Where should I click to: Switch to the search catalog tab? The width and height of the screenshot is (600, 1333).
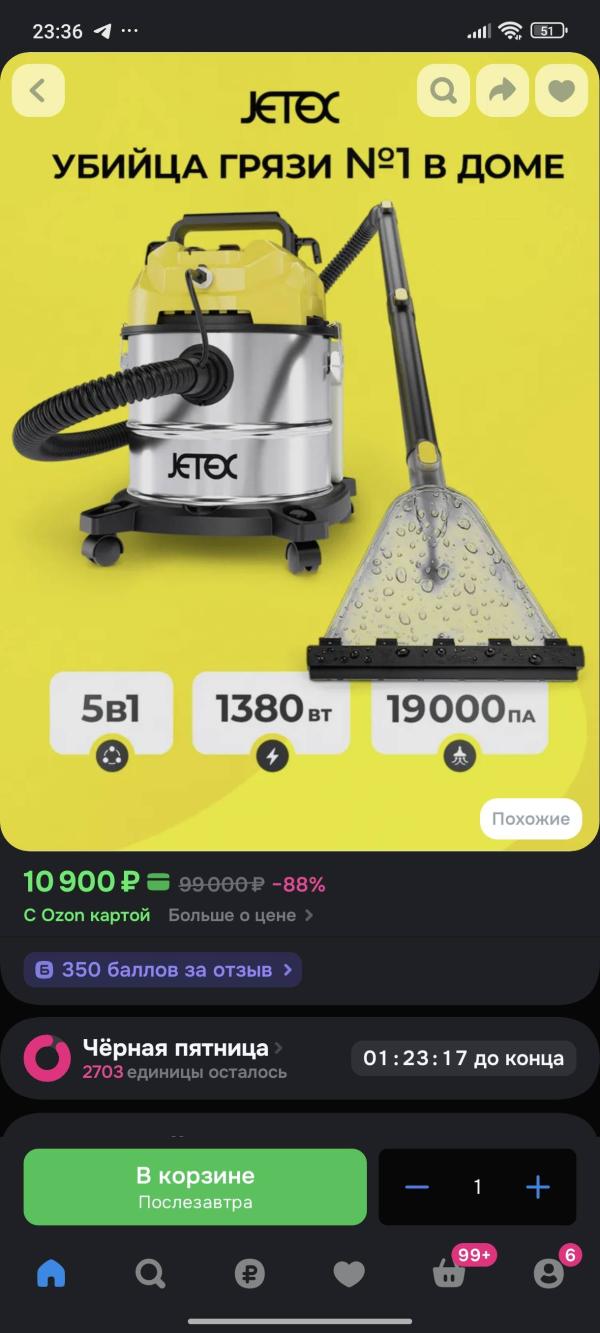150,1273
